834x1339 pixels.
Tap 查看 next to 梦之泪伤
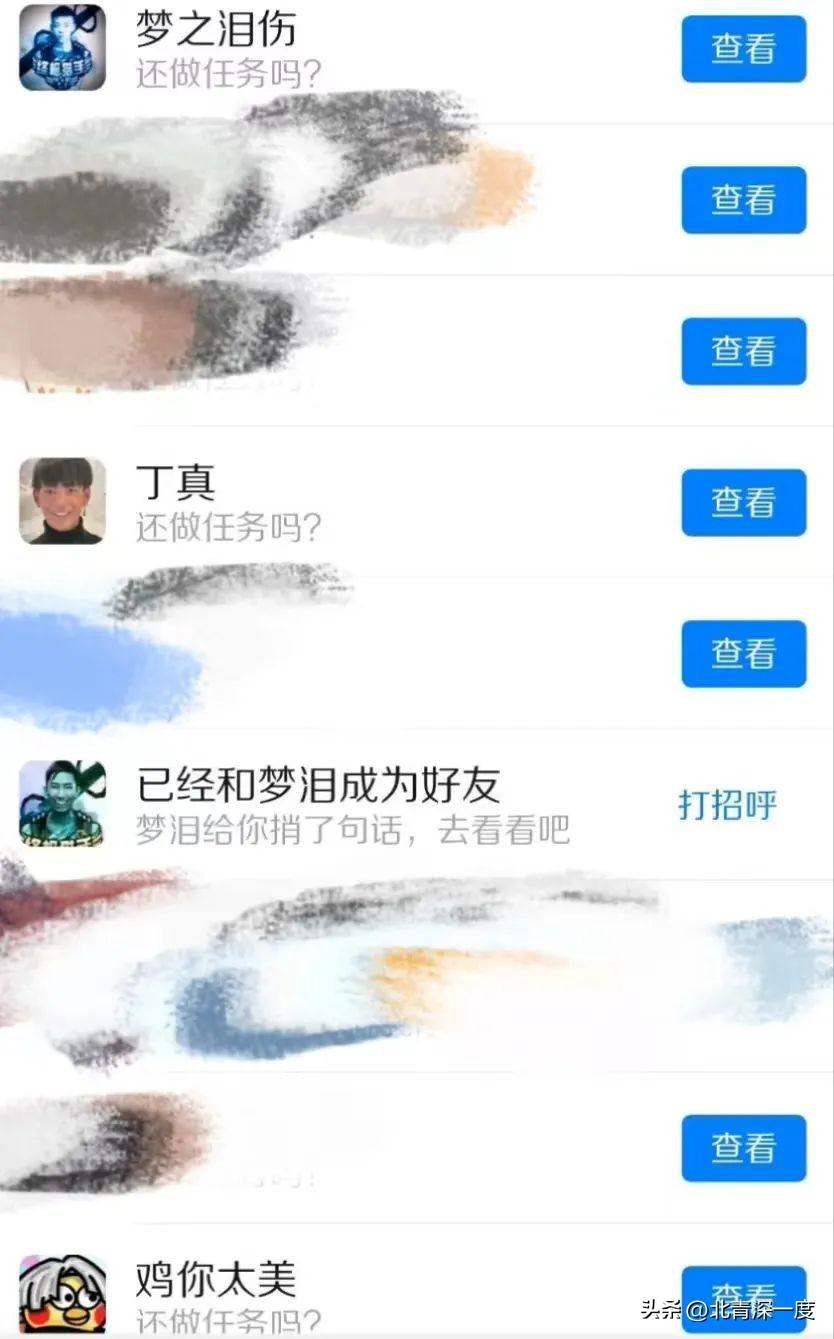[x=743, y=49]
